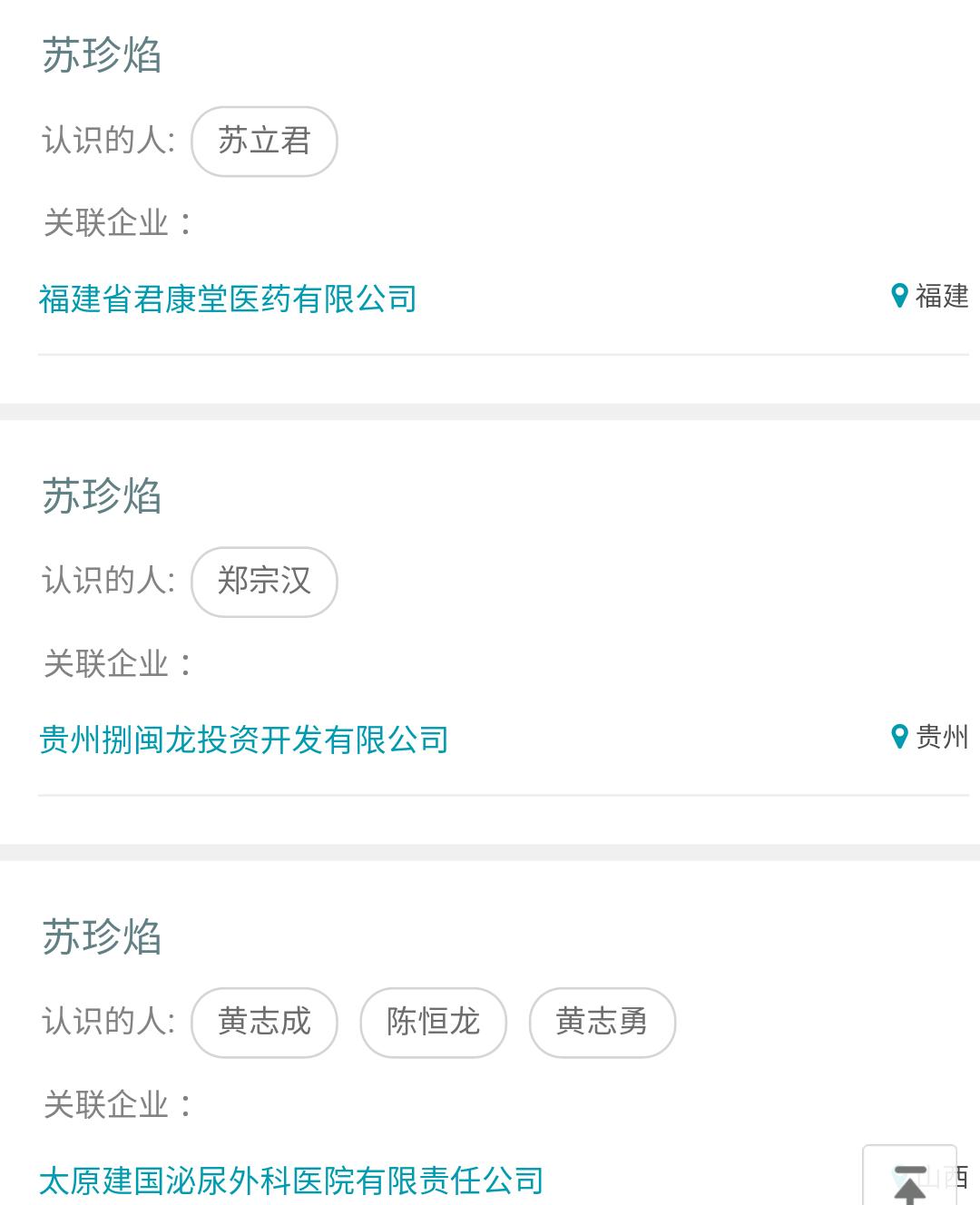Open 贵州捌闽龙投资开发有限公司 company page
This screenshot has height=1205, width=980.
click(x=243, y=739)
